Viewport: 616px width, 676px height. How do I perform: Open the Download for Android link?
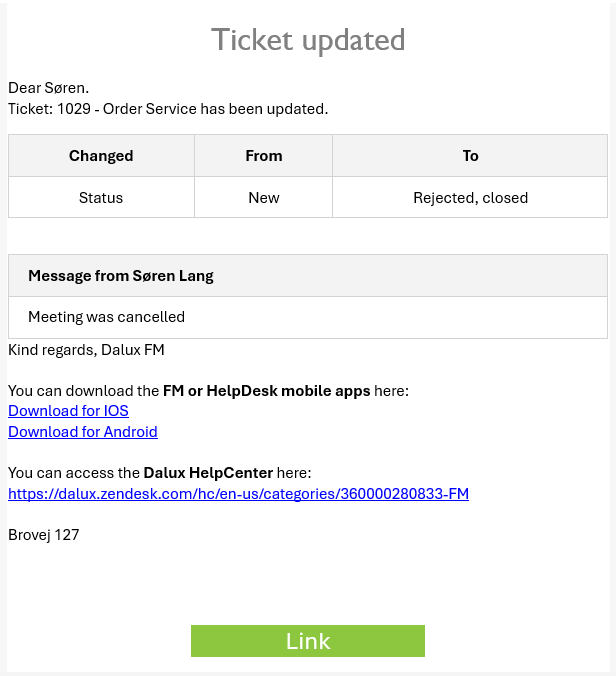(83, 432)
